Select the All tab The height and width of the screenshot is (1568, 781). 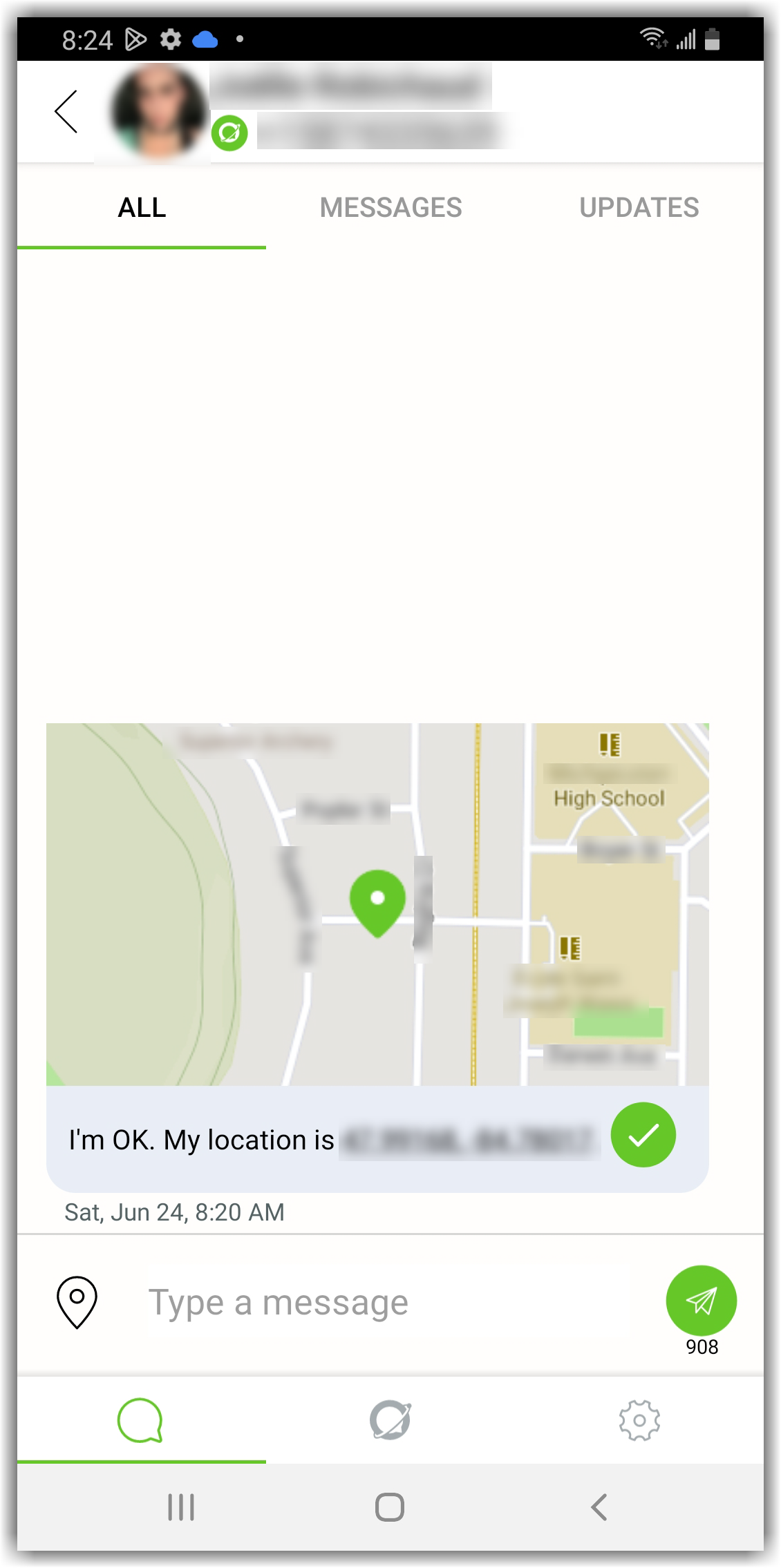point(142,208)
